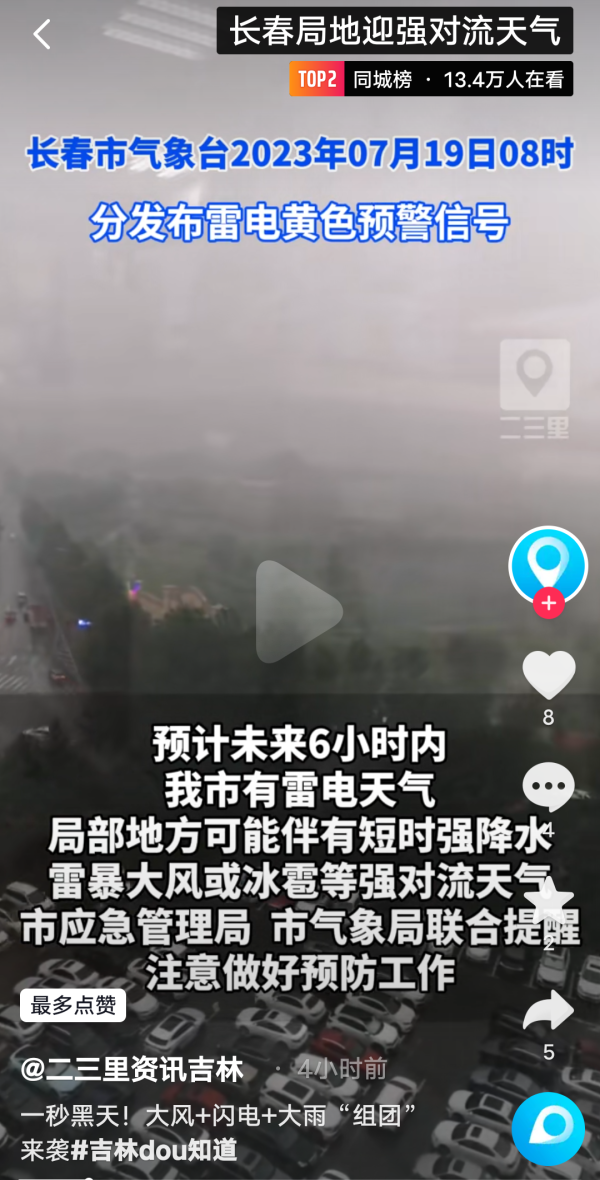Go back using the top-left arrow

pos(41,35)
